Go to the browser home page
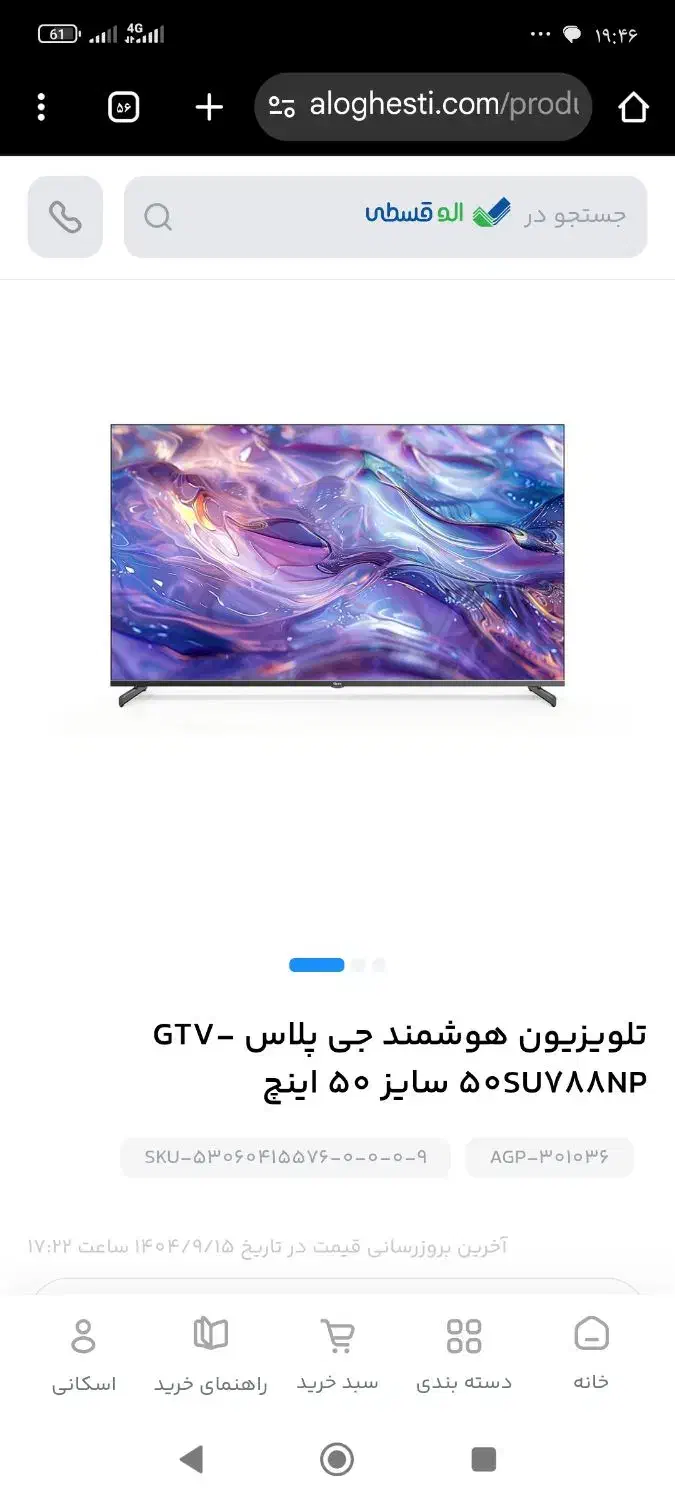The image size is (675, 1500). coord(634,107)
